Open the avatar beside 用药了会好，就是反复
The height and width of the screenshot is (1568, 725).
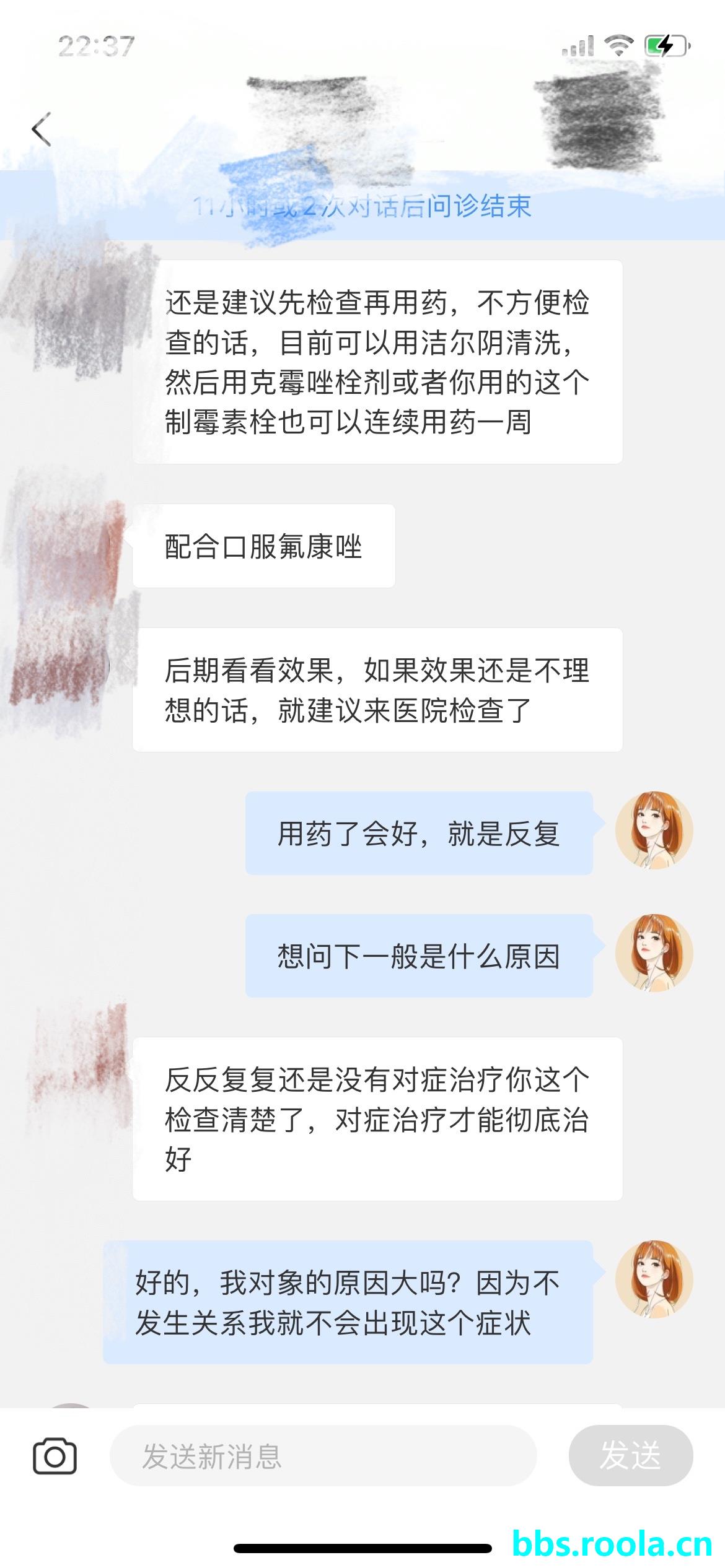coord(653,830)
